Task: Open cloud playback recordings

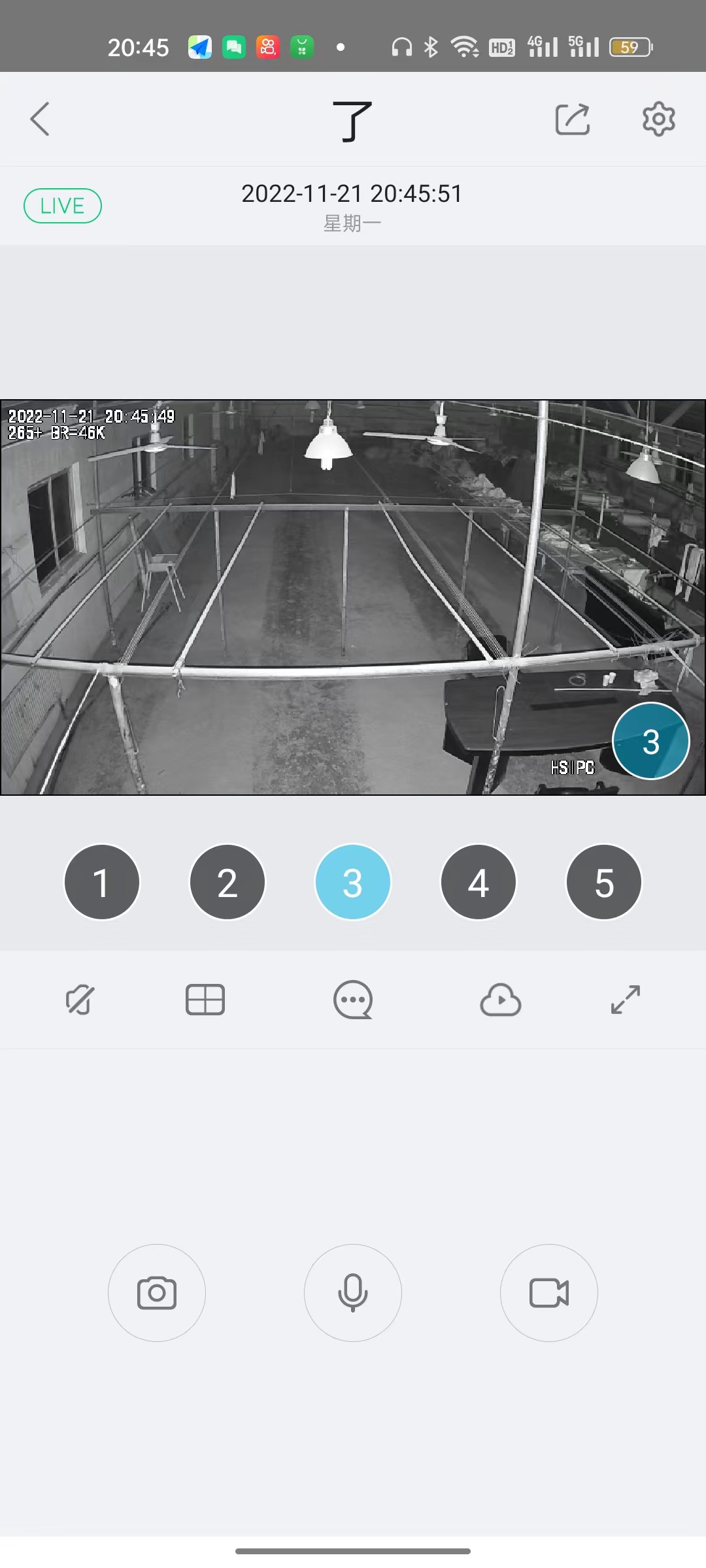Action: pyautogui.click(x=501, y=1000)
